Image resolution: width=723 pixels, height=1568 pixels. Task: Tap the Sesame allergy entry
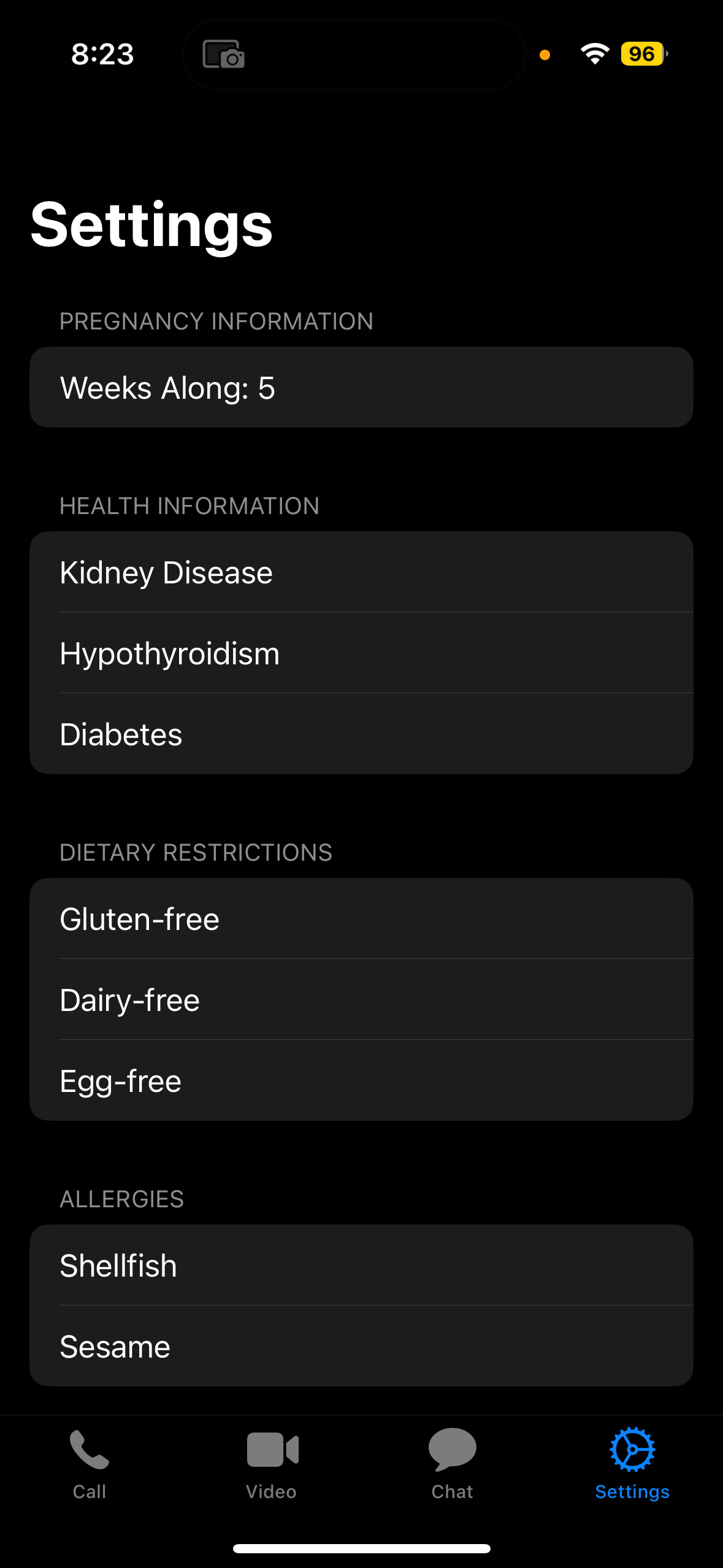361,1347
